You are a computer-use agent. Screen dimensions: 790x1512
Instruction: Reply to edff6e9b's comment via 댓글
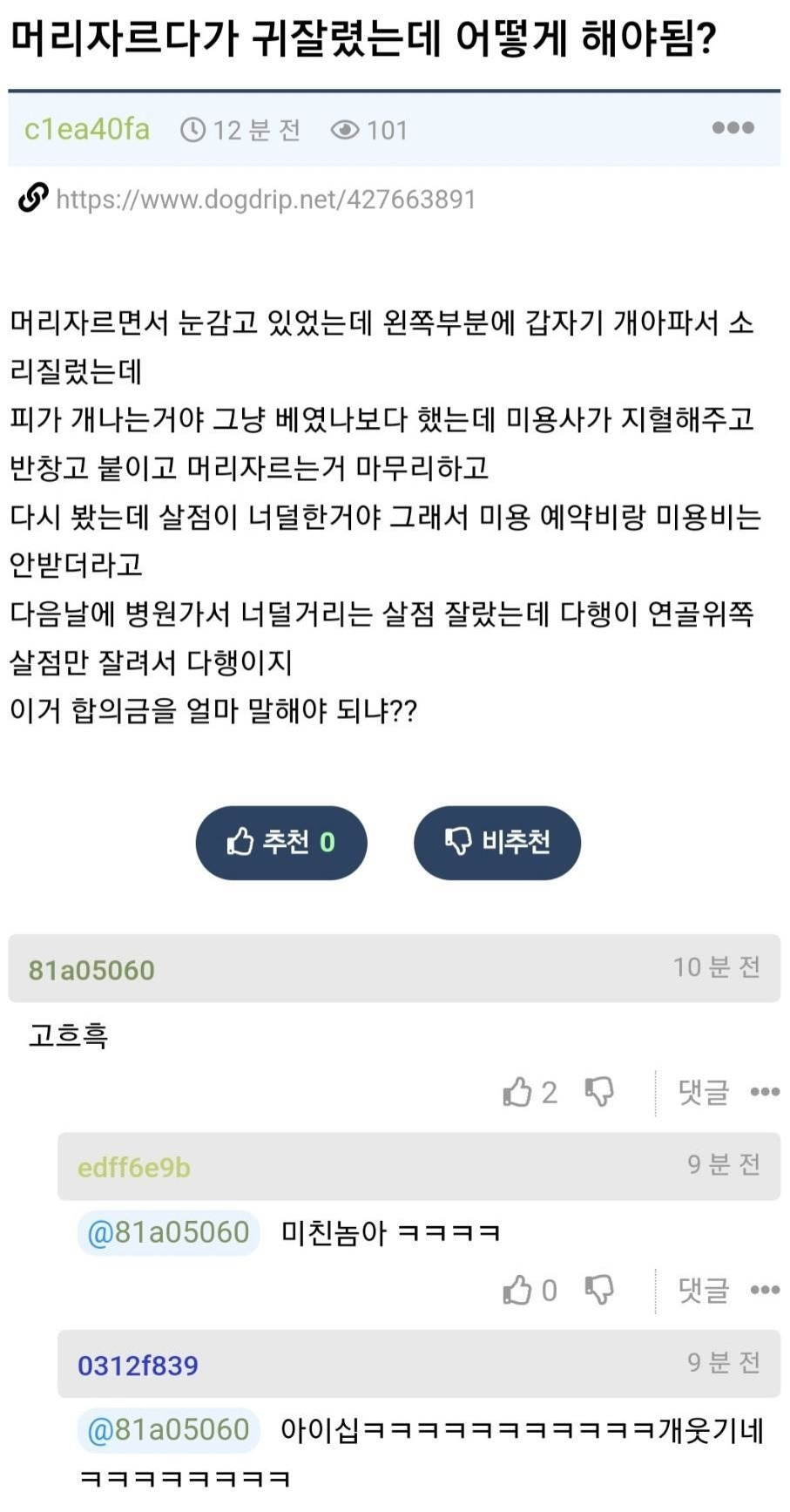[703, 1290]
